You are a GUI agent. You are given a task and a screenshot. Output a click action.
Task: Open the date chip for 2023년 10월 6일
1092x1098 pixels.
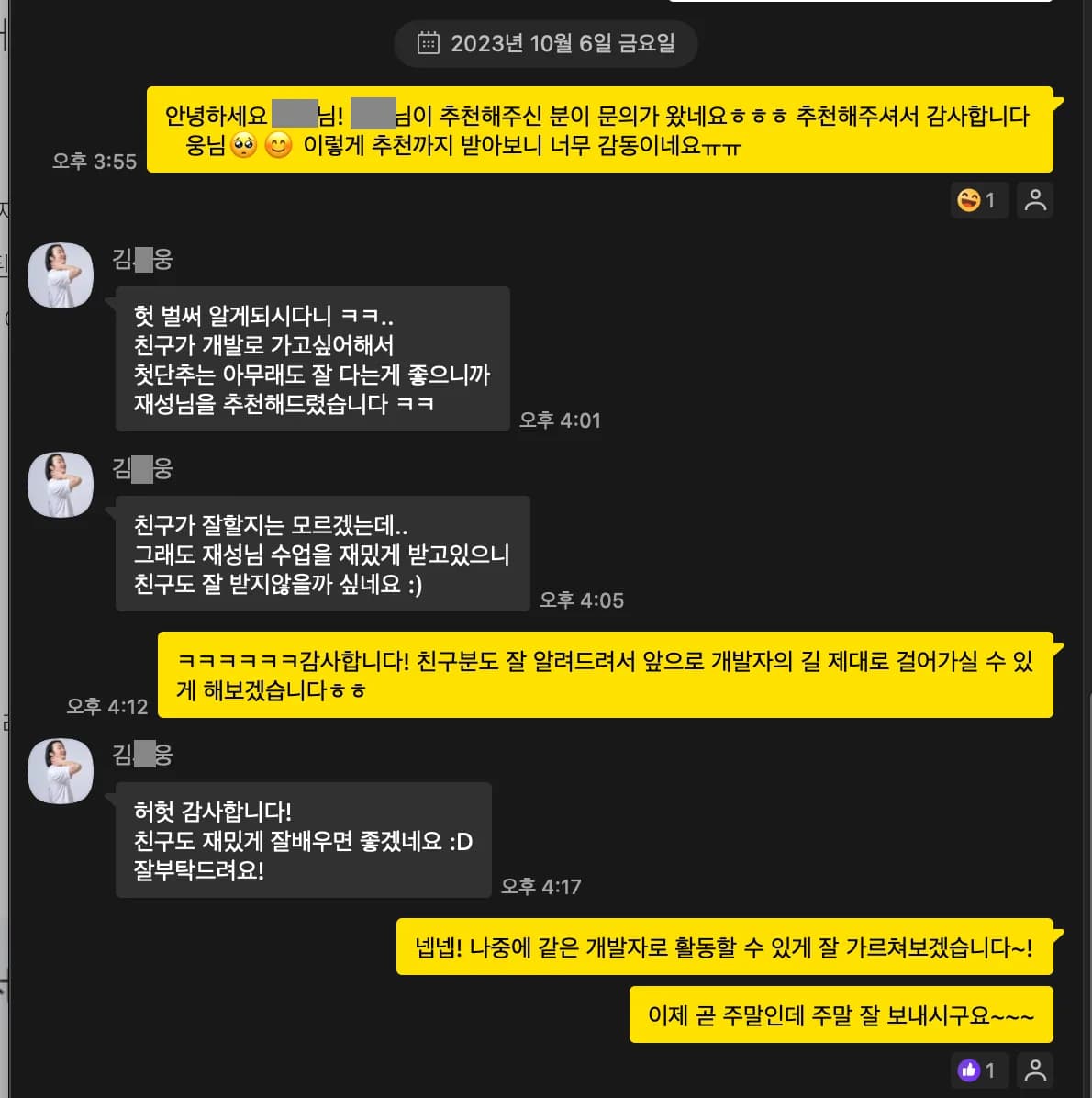(x=546, y=43)
